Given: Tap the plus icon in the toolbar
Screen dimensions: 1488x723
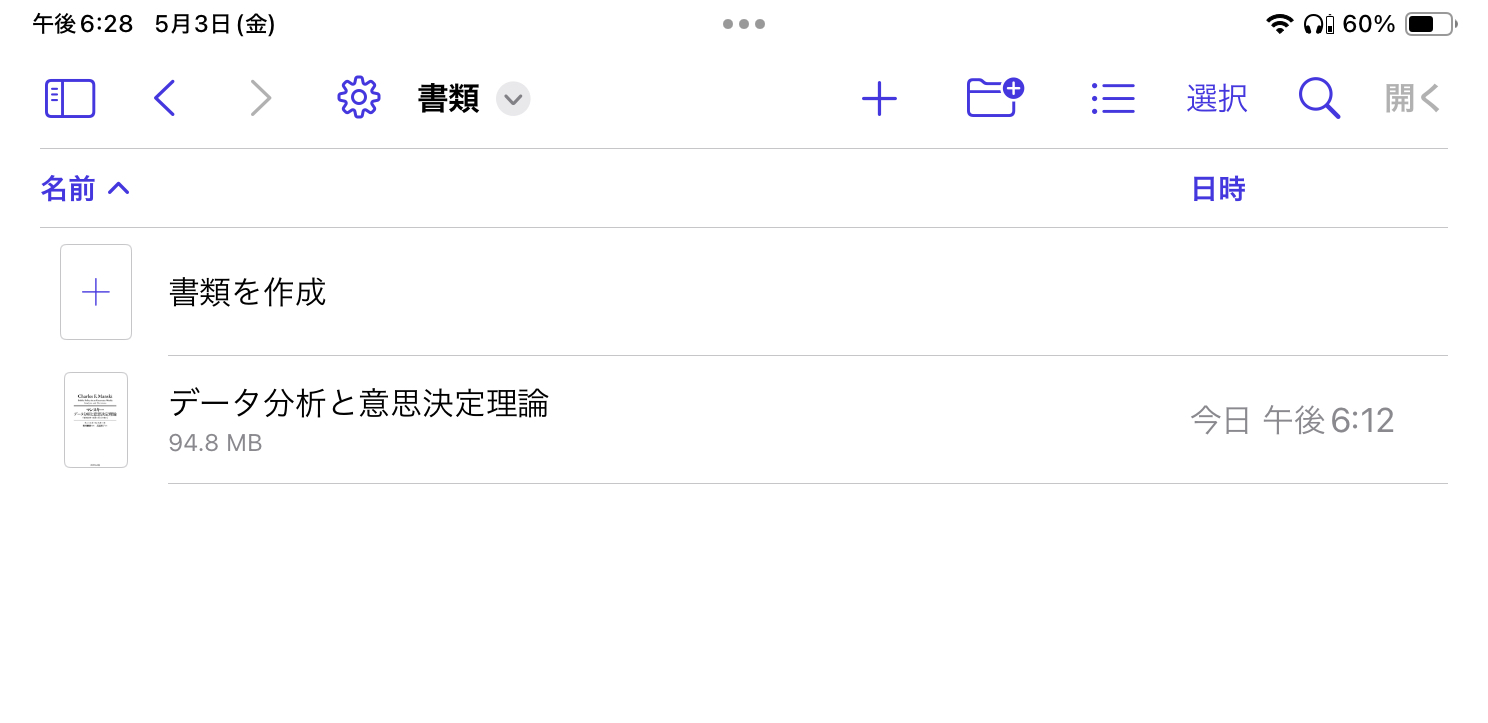Looking at the screenshot, I should [x=879, y=98].
